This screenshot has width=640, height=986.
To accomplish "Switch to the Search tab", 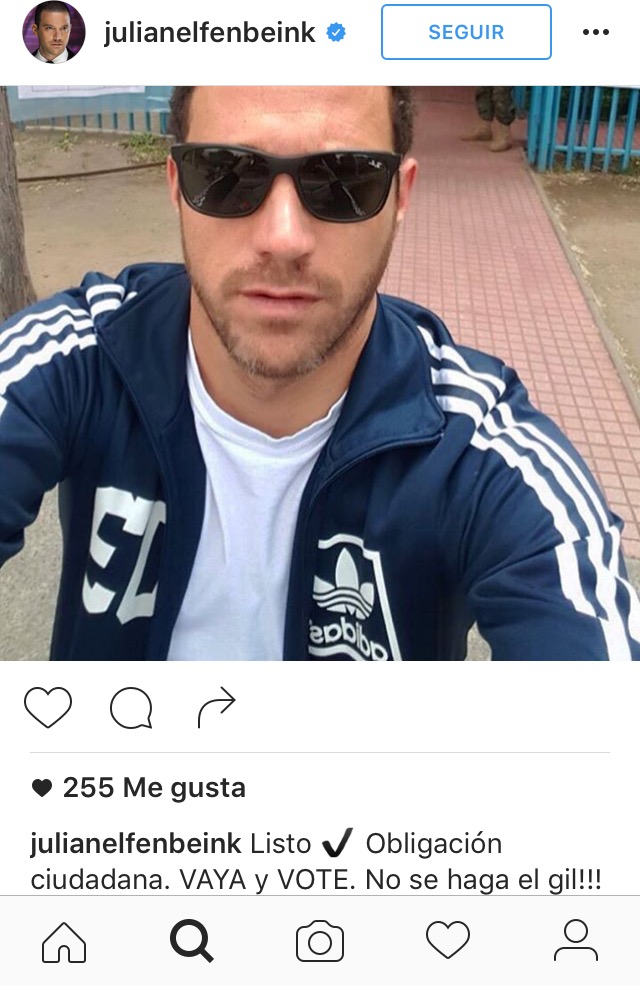I will [191, 941].
